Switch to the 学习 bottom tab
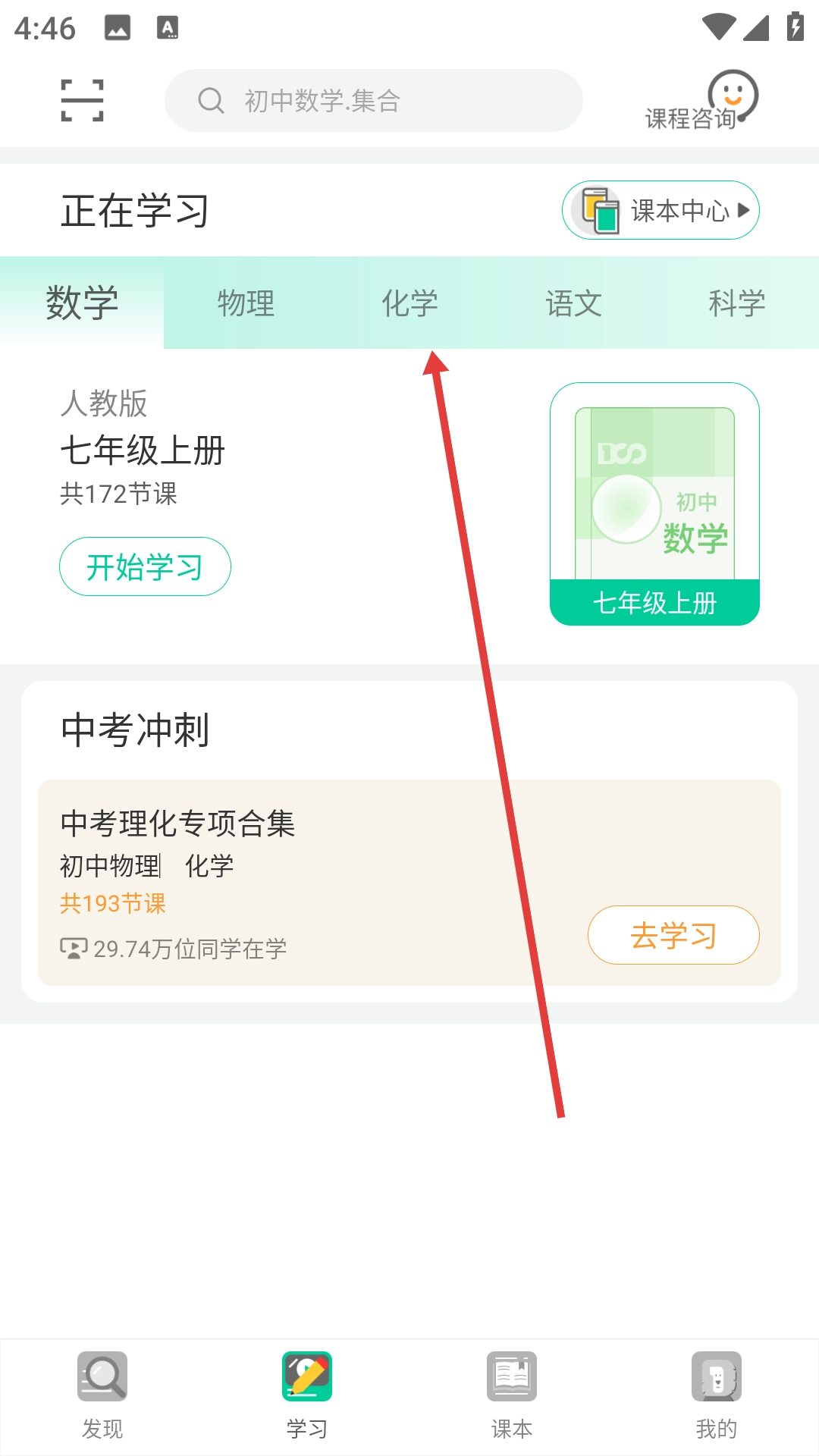819x1456 pixels. pos(307,1395)
